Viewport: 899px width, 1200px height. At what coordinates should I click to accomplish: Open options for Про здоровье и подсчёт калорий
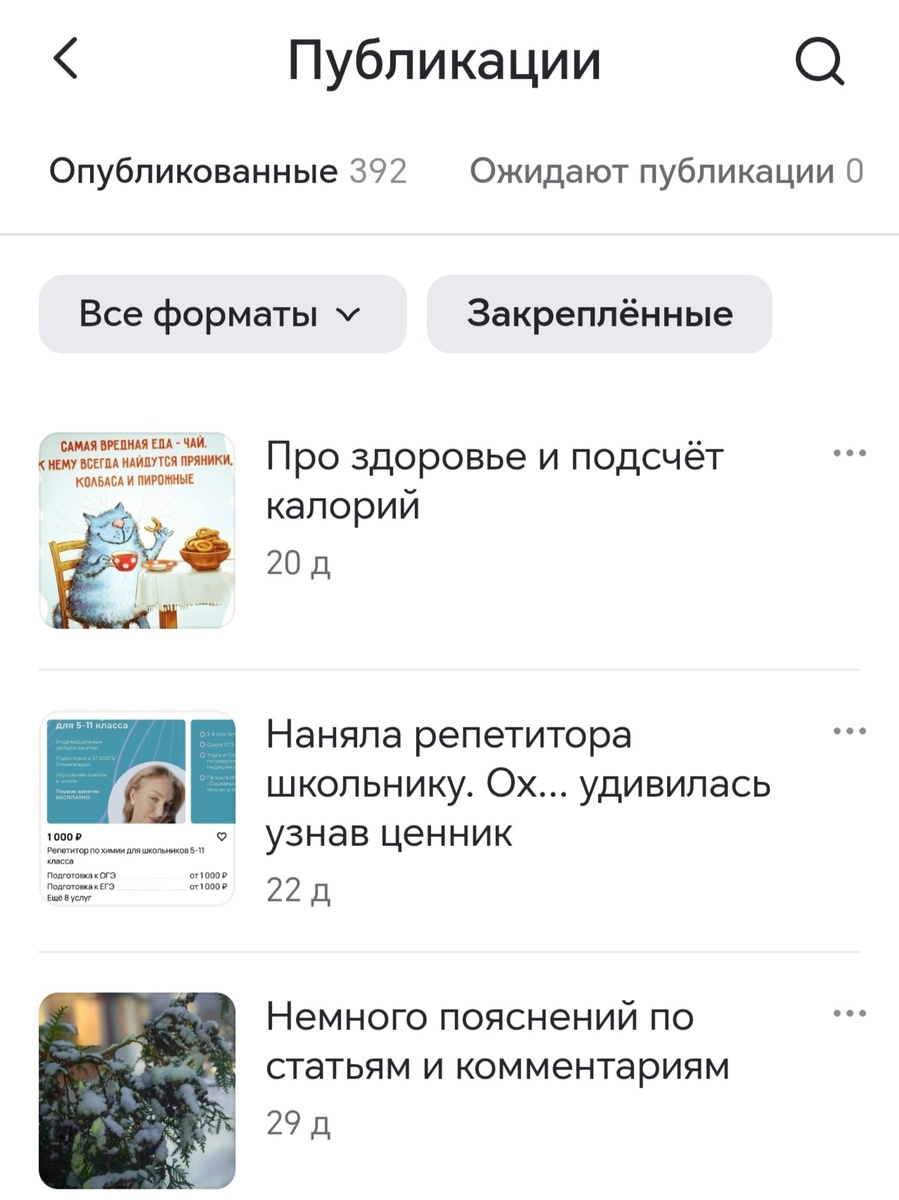849,453
